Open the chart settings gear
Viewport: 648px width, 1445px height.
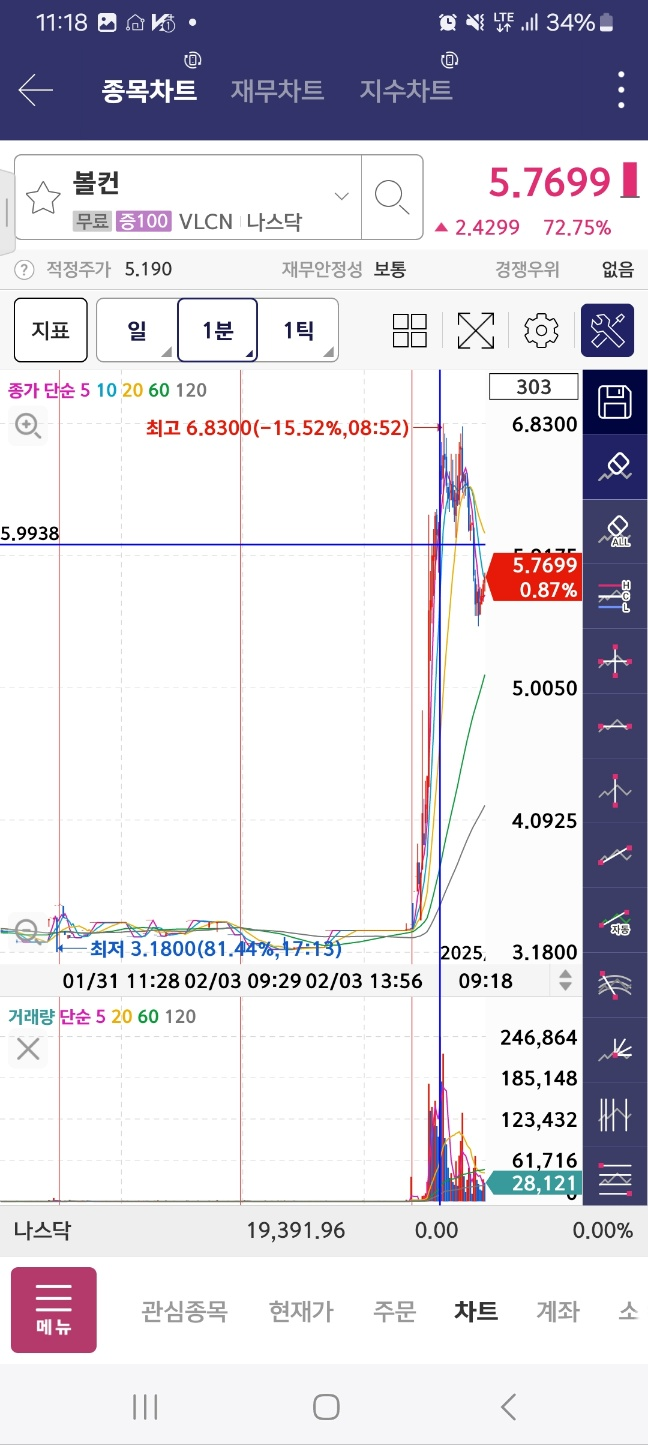point(541,330)
